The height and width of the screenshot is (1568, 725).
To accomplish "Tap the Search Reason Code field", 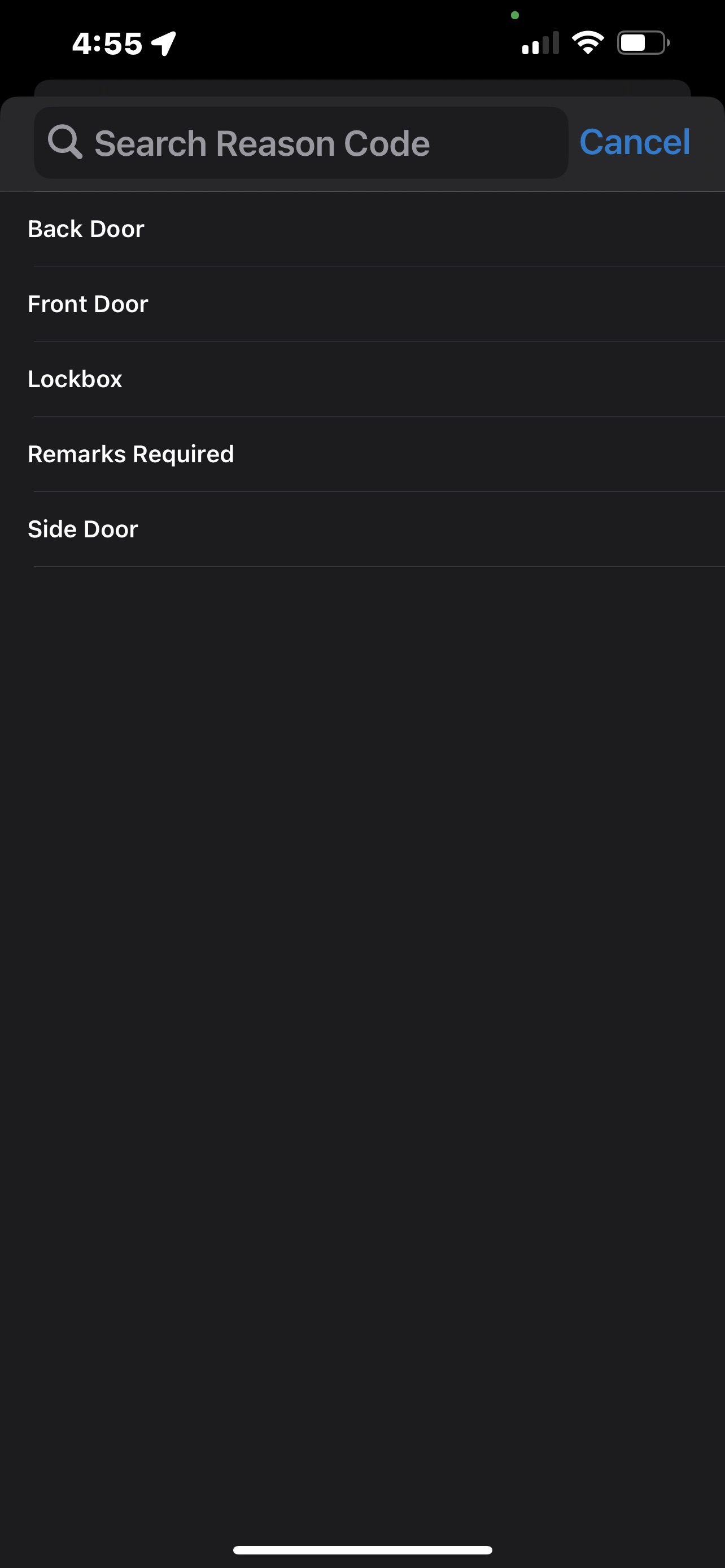I will pos(301,143).
